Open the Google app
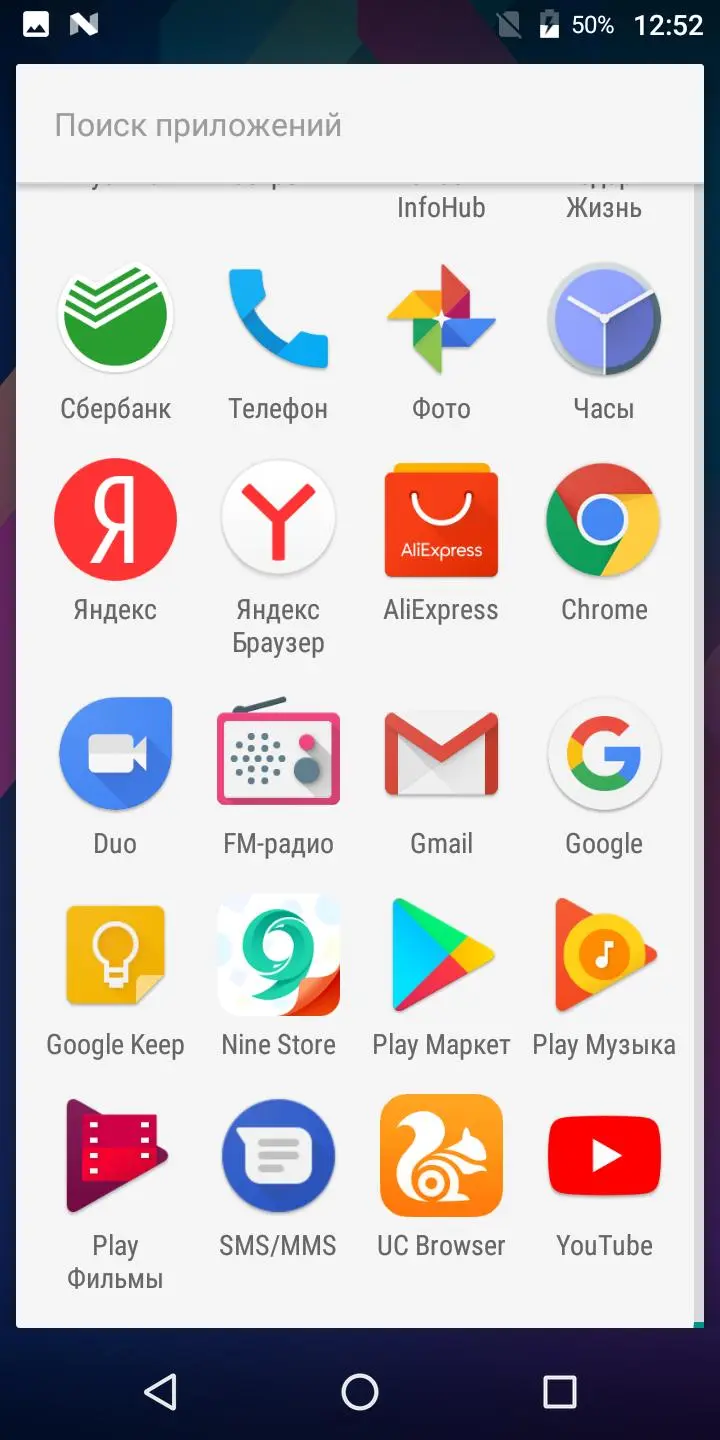 [x=604, y=754]
